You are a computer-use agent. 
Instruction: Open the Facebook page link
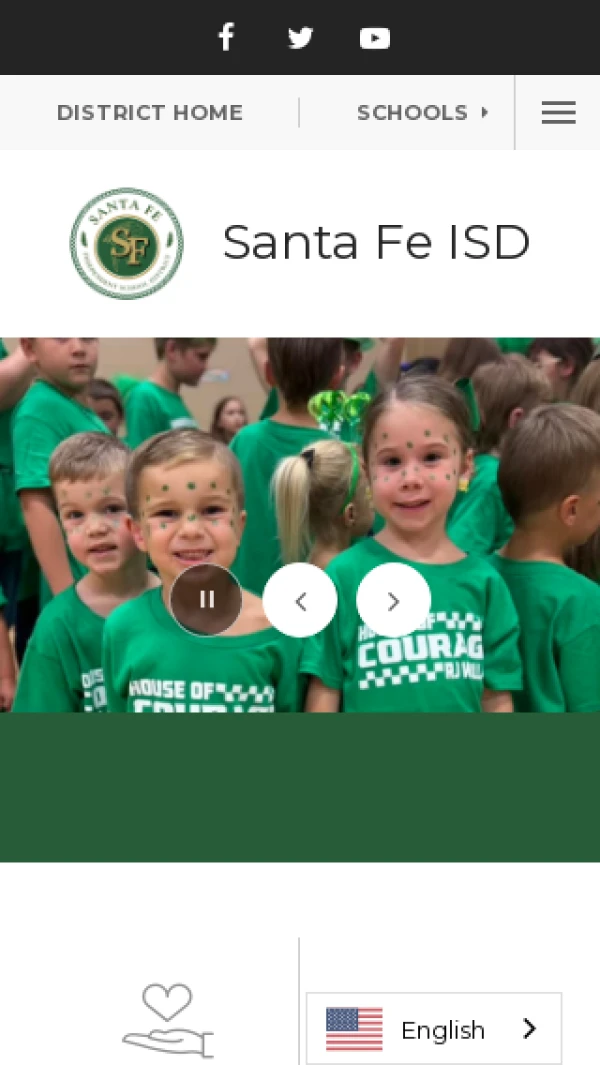click(x=226, y=38)
